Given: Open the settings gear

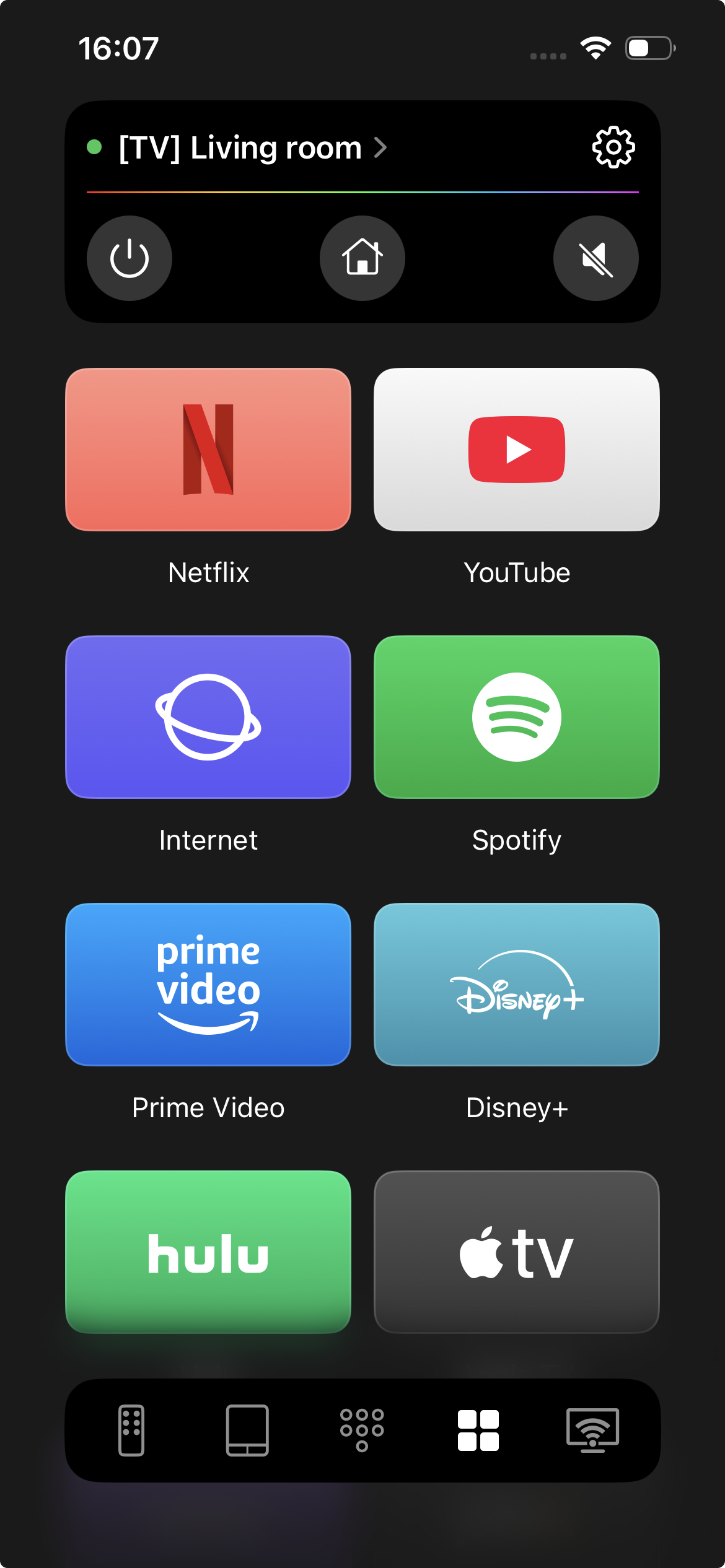Looking at the screenshot, I should (x=613, y=147).
